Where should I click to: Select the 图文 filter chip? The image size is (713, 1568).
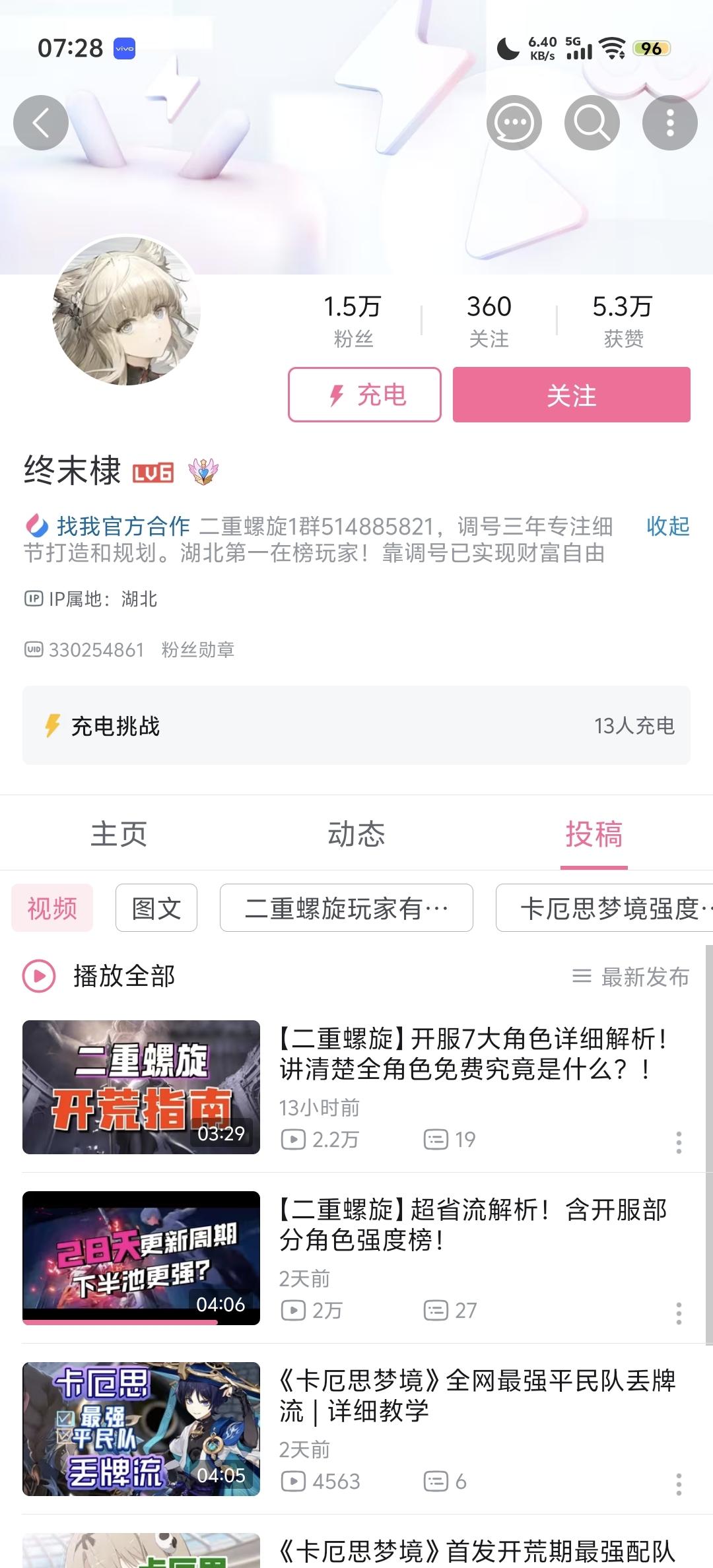(x=156, y=908)
